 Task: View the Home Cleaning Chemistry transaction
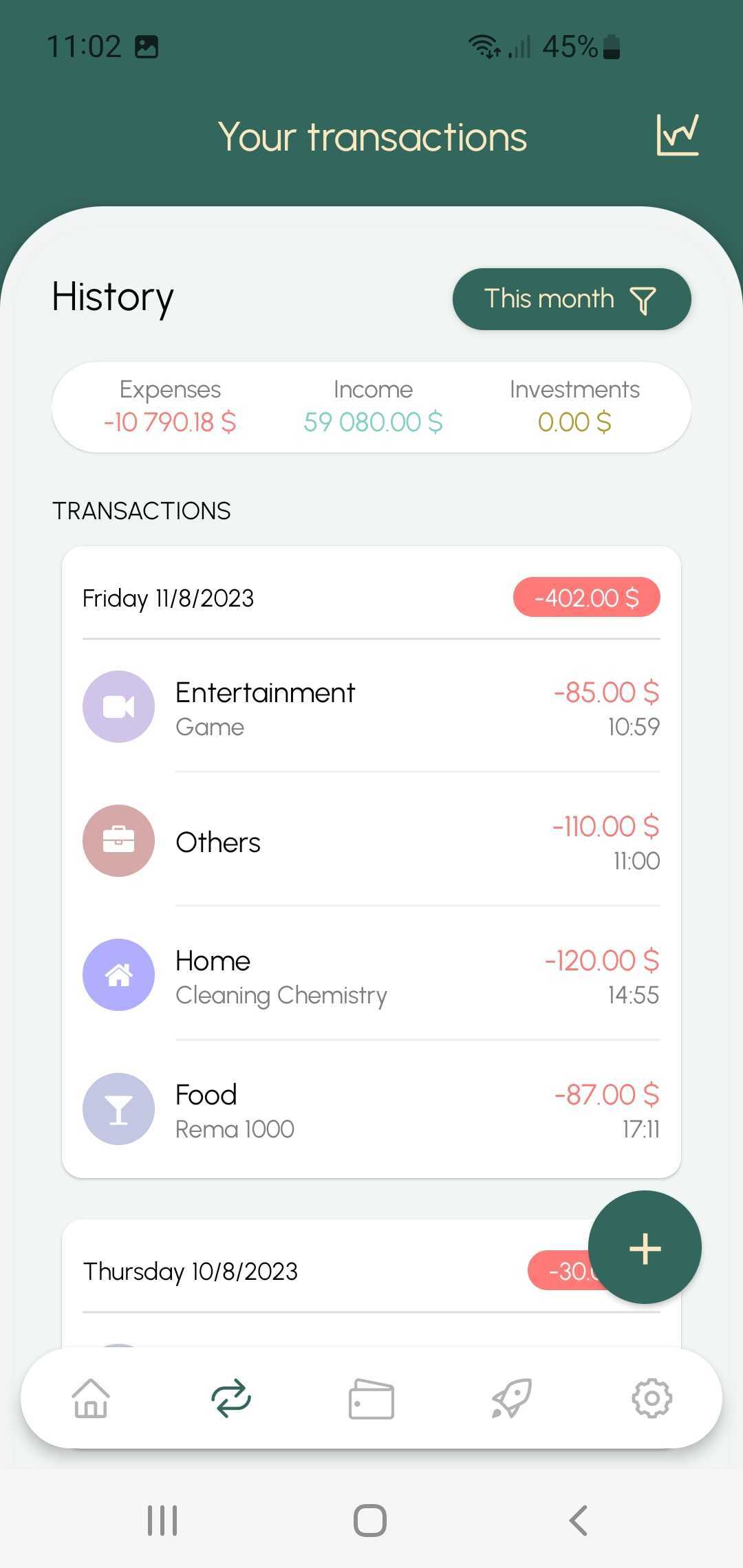tap(371, 976)
